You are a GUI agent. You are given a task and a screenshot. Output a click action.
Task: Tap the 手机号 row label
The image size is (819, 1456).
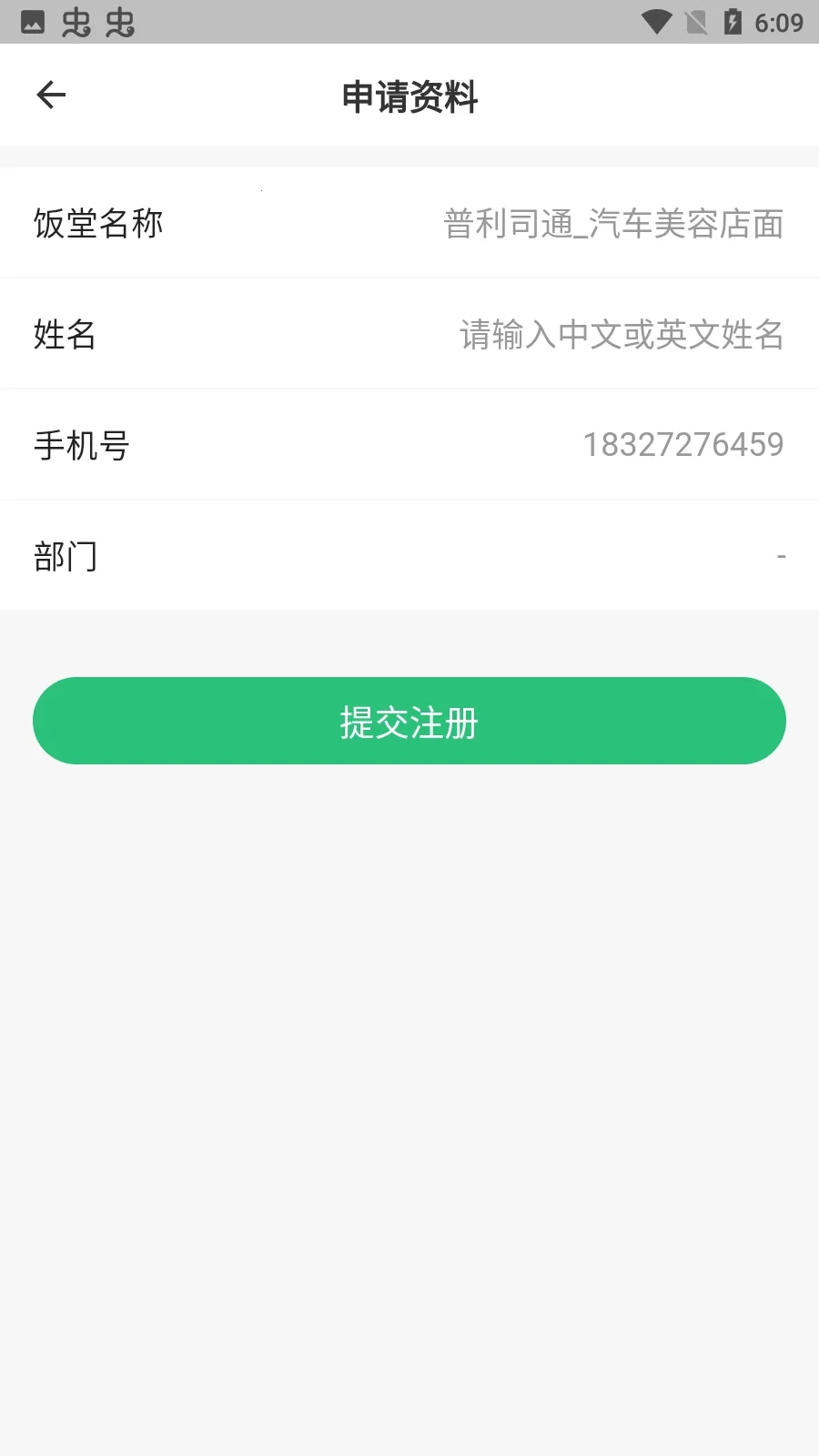pos(81,445)
